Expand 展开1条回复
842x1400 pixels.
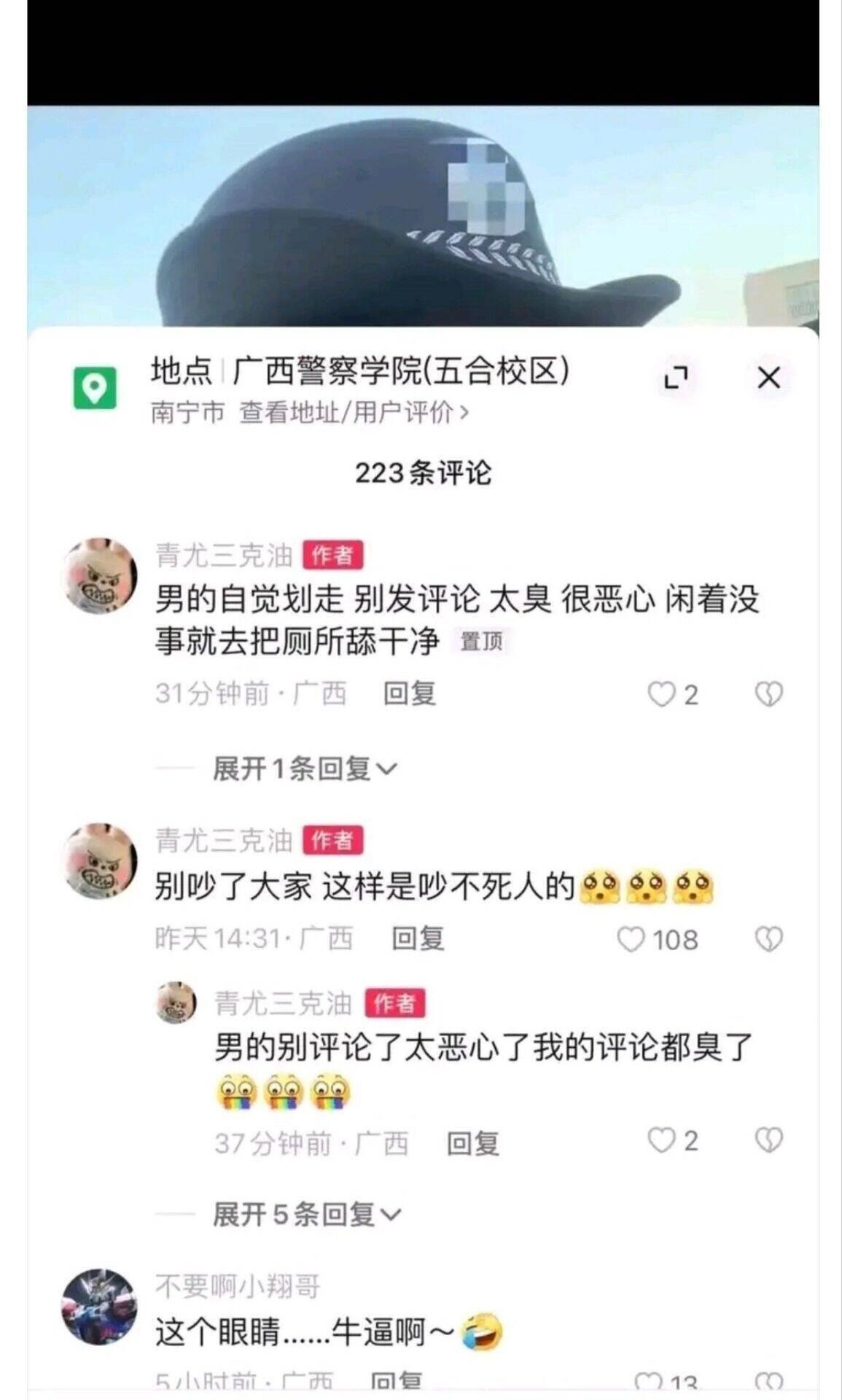coord(305,769)
